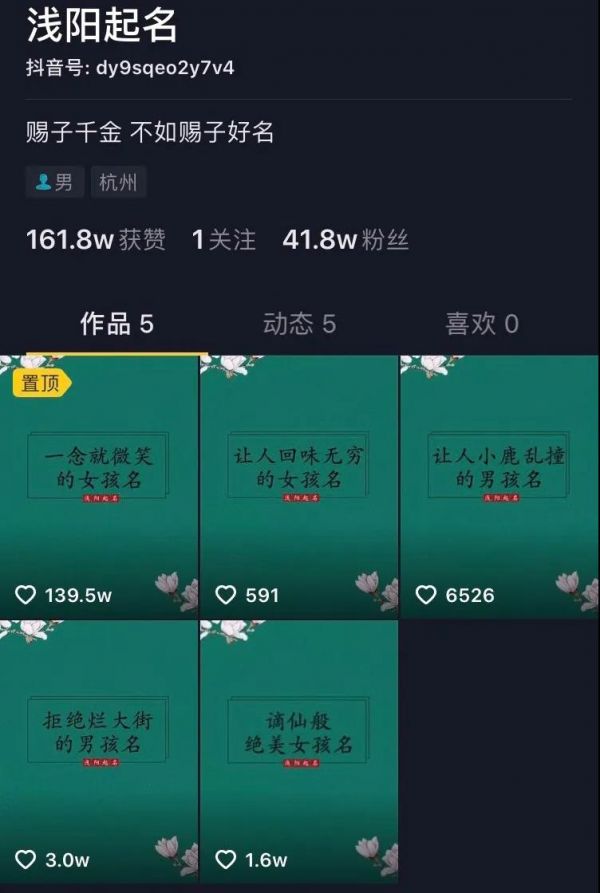Open the video 让人回味无穷的女孩名
The width and height of the screenshot is (600, 893).
299,487
